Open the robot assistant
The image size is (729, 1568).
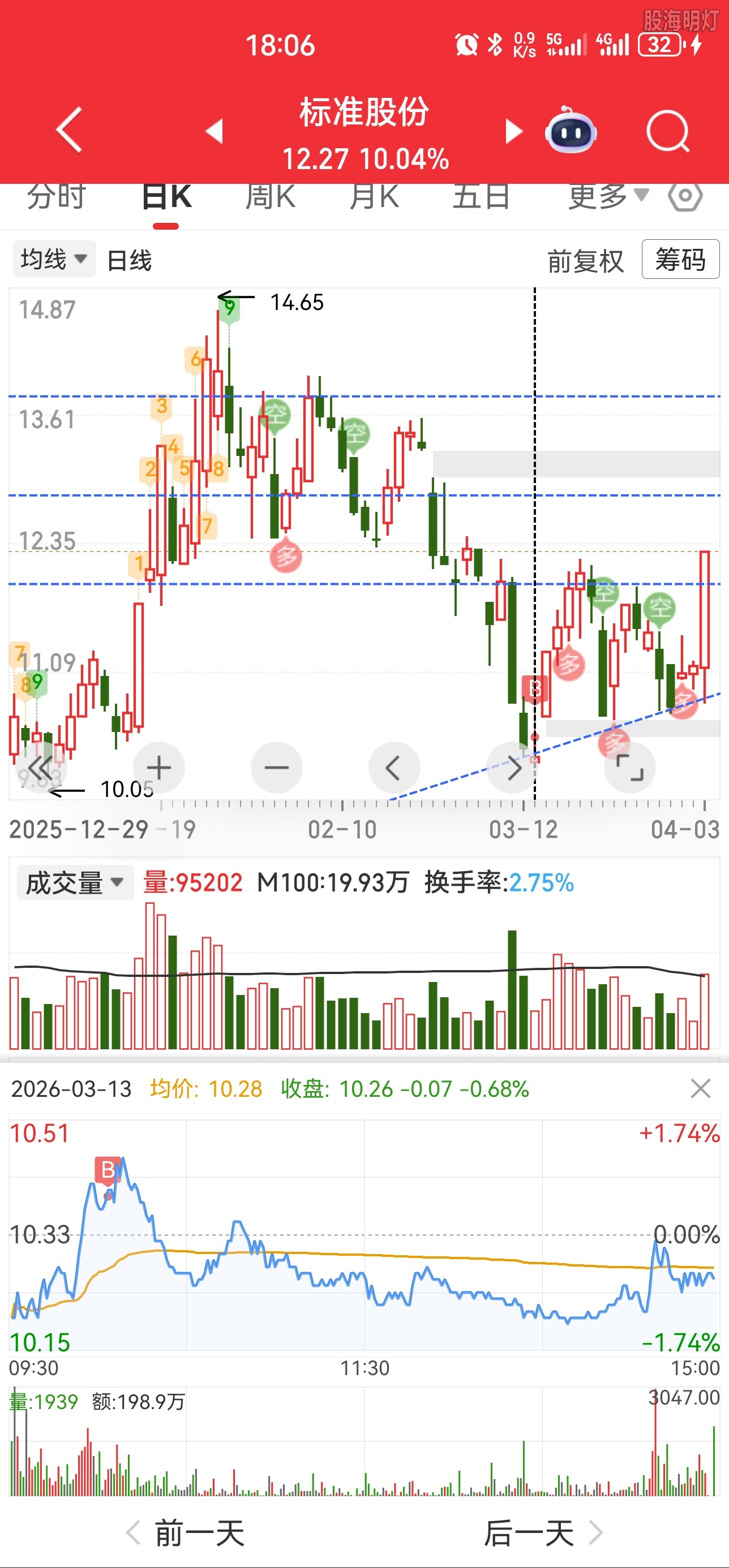tap(571, 131)
